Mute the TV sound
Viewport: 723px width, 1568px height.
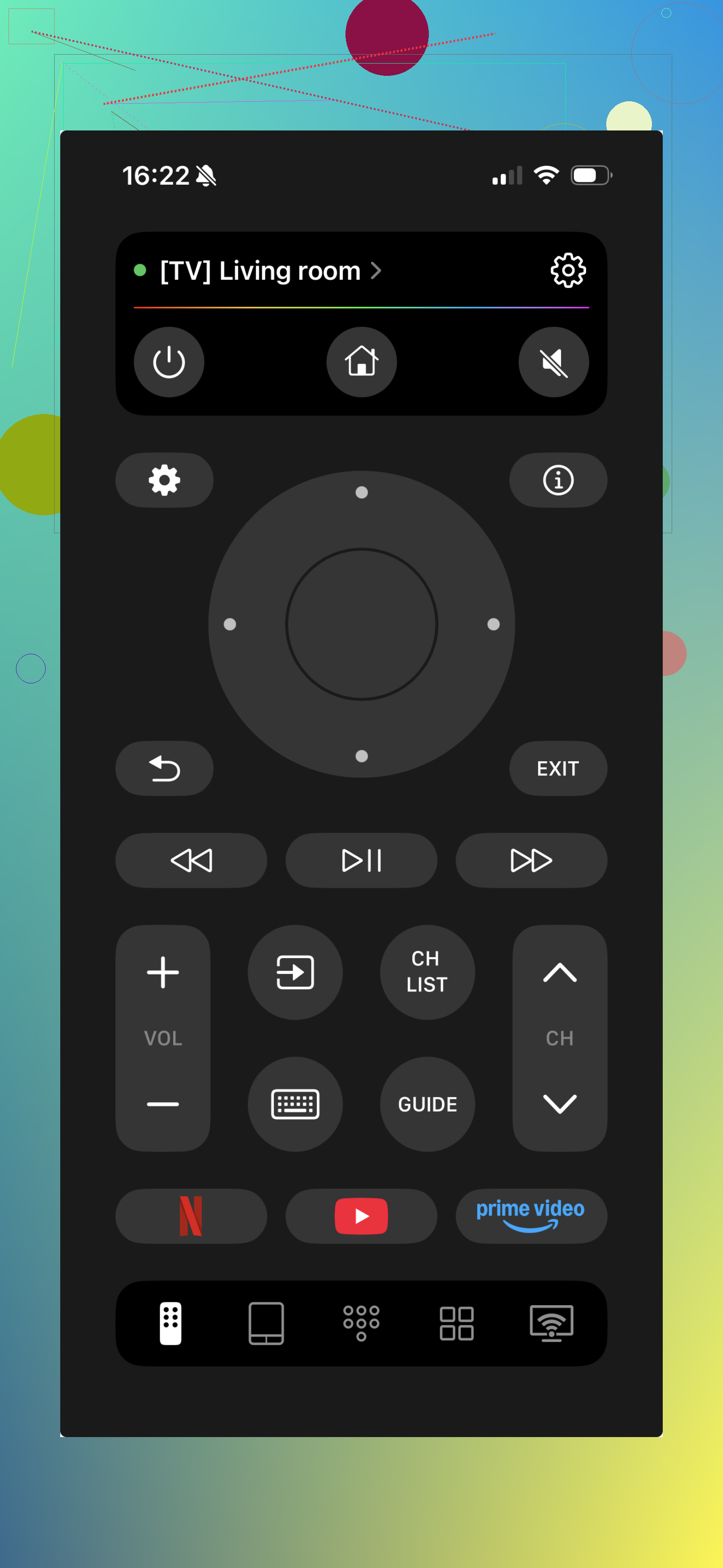[x=554, y=362]
